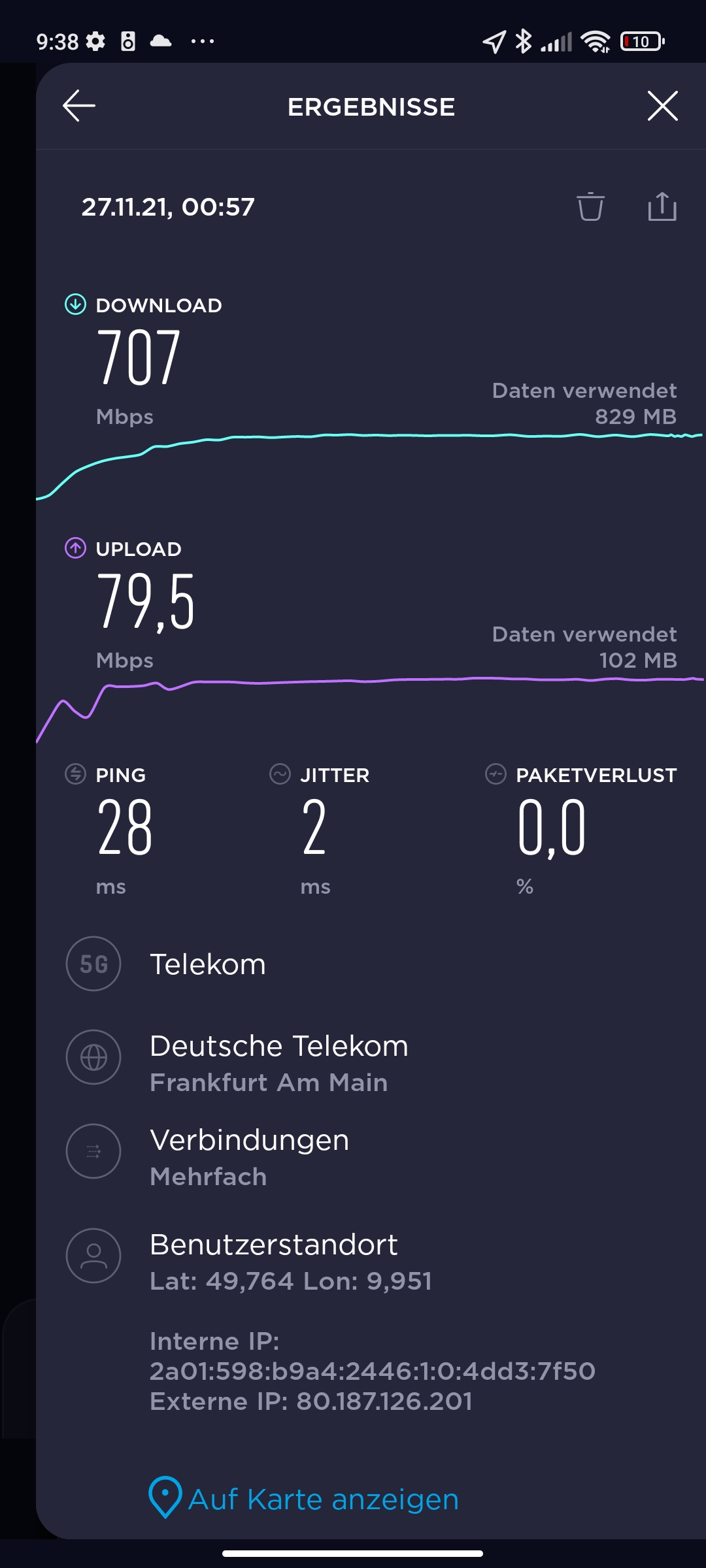
Task: Open 'Auf Karte anzeigen' link
Action: coord(305,1498)
